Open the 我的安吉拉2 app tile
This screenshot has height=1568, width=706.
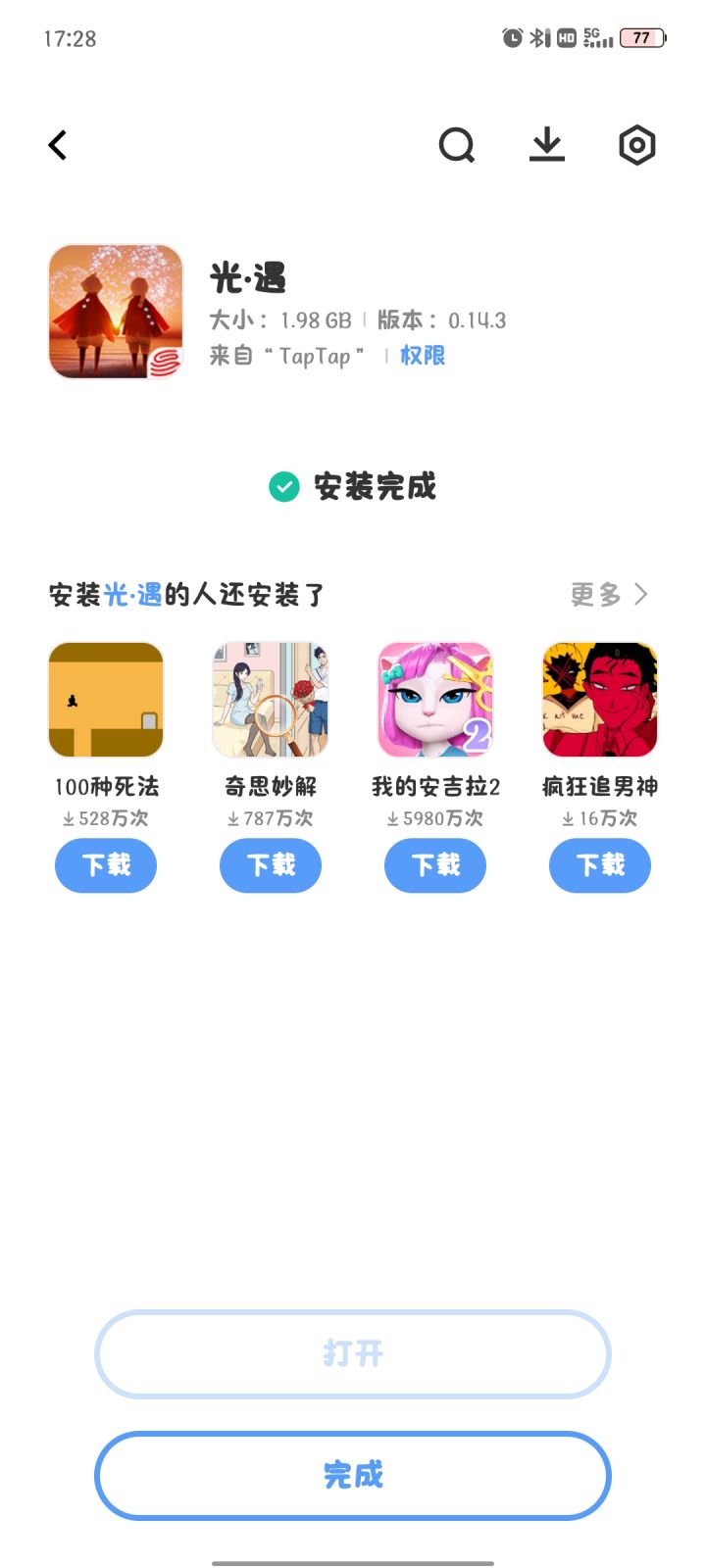pyautogui.click(x=435, y=700)
